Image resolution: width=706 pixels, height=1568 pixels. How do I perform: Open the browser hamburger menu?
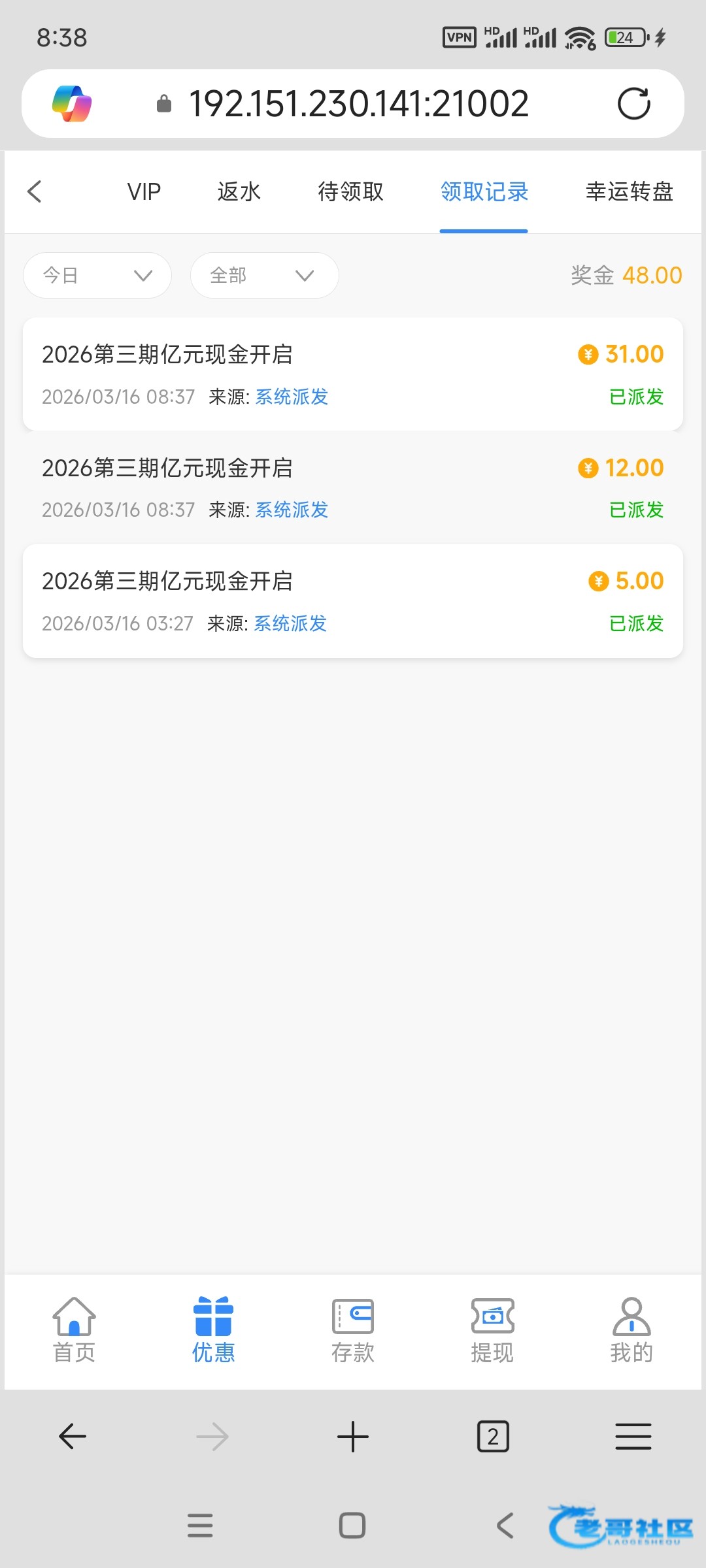(633, 1437)
